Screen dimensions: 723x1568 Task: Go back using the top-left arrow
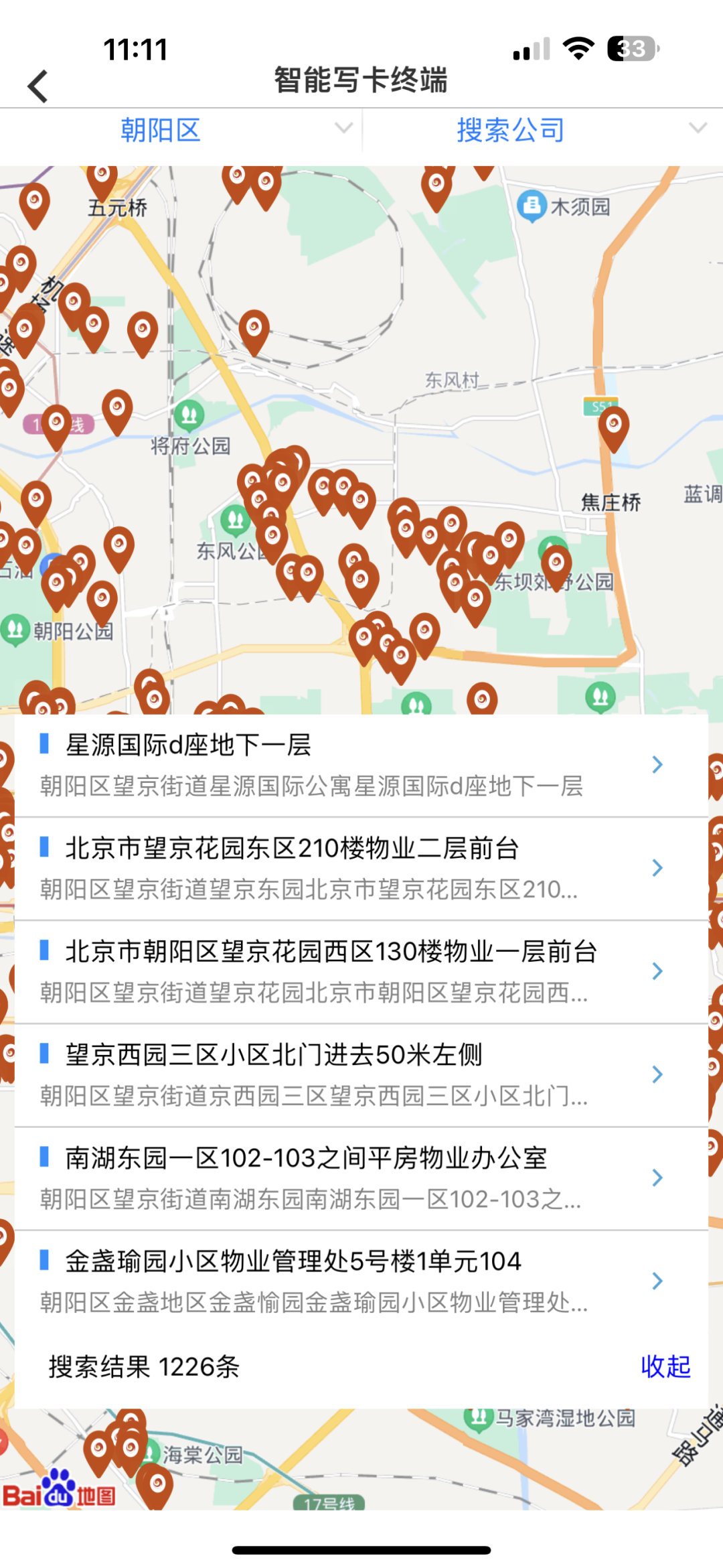pos(38,86)
